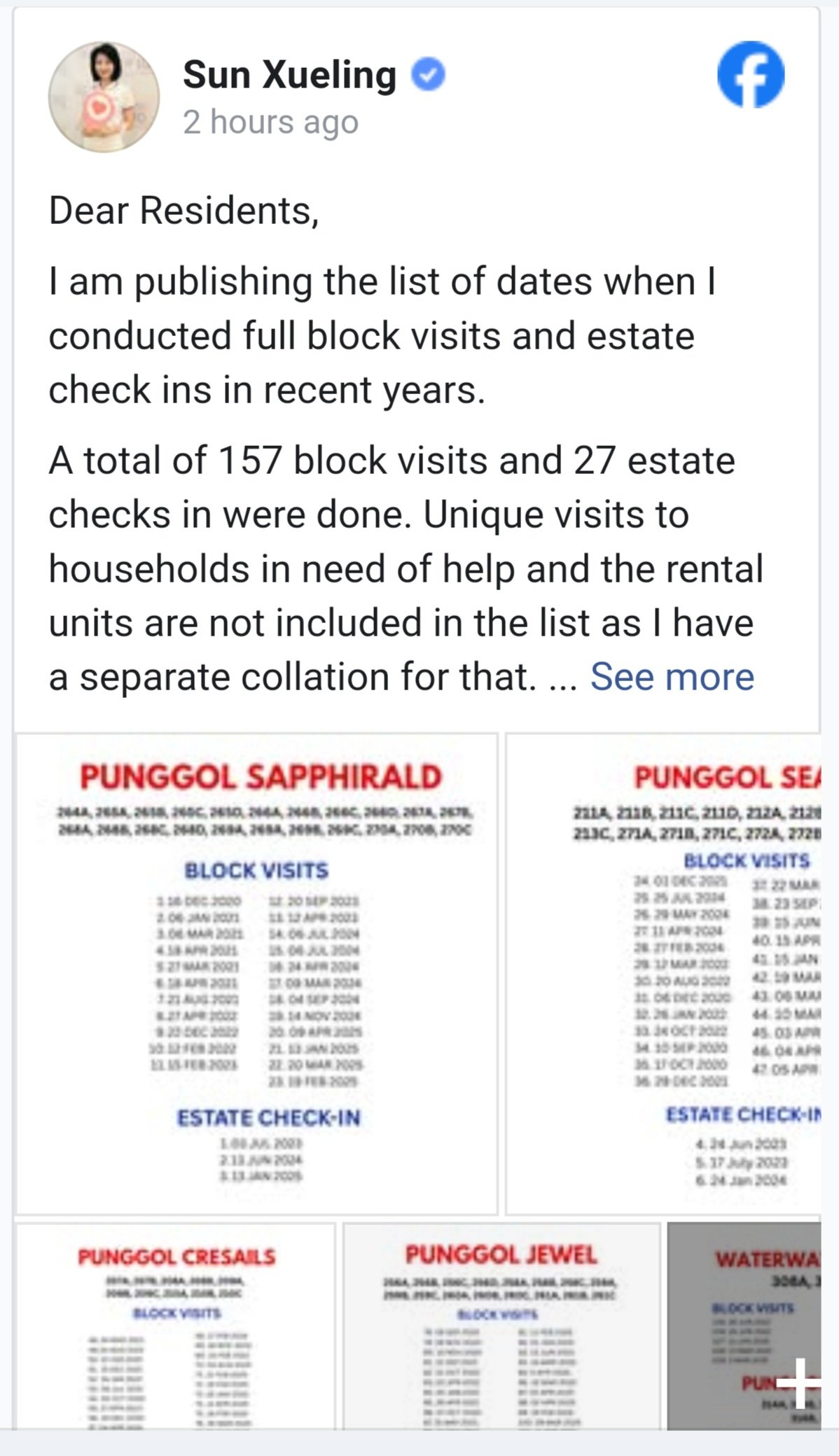The height and width of the screenshot is (1456, 839).
Task: Open the 2 hours ago timestamp
Action: [x=270, y=122]
